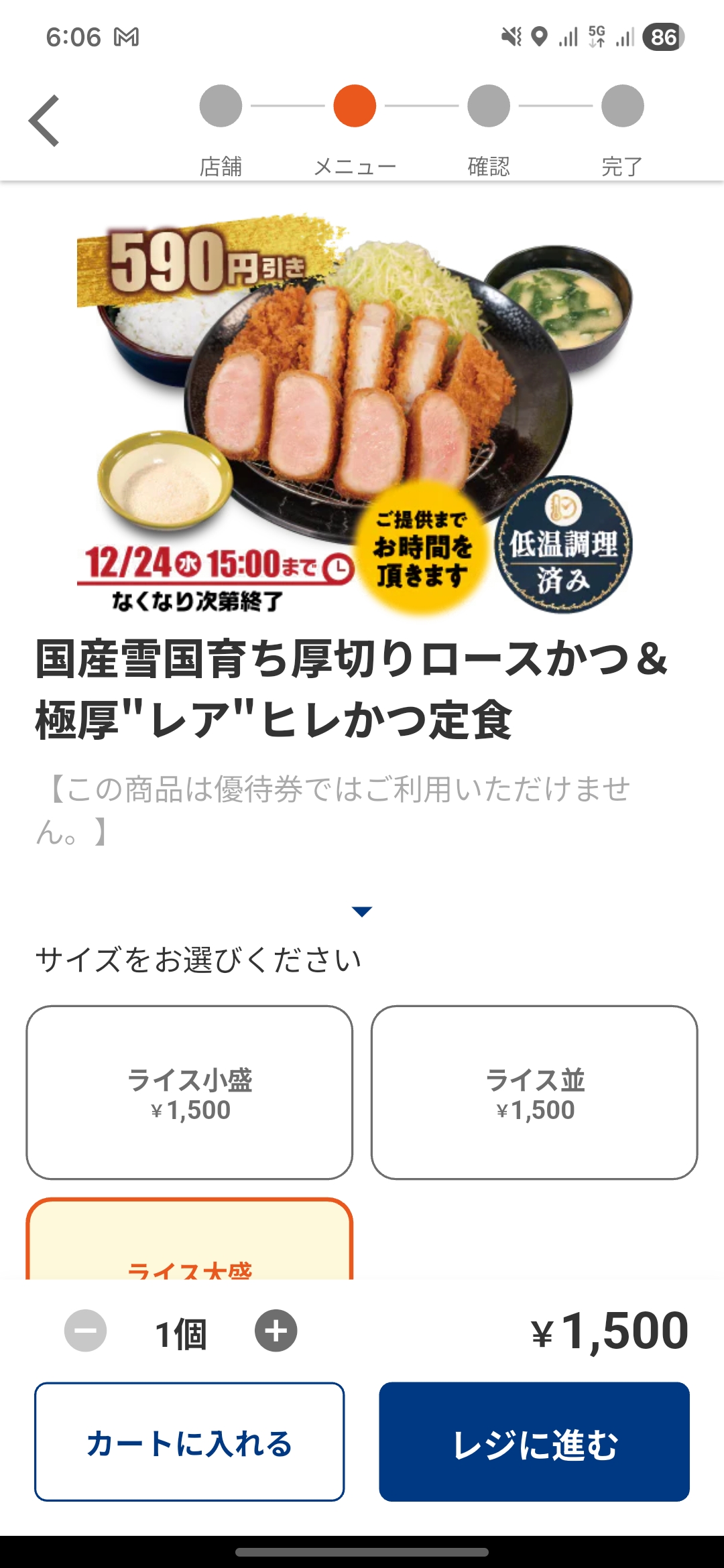This screenshot has width=724, height=1568.
Task: Expand the product description arrow
Action: (x=362, y=911)
